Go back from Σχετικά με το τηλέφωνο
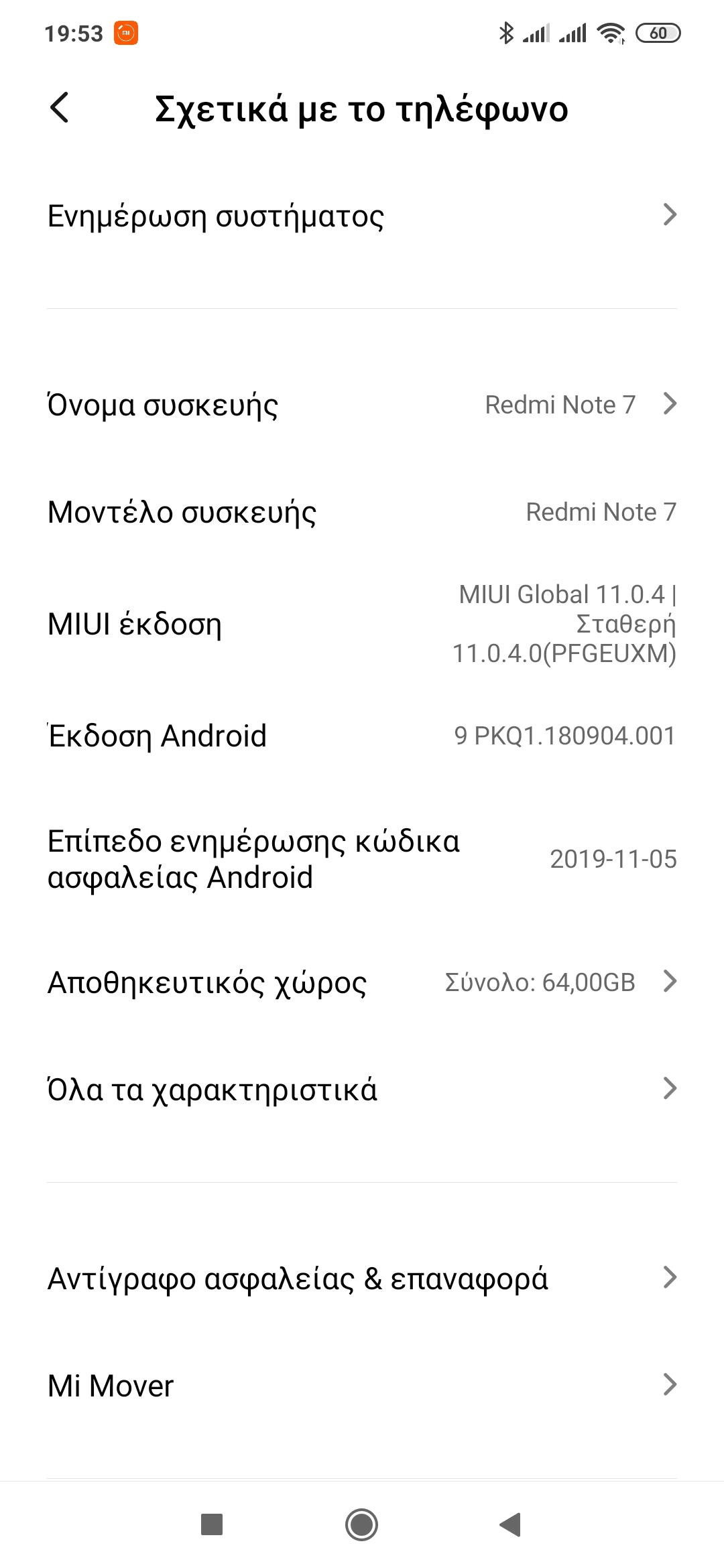Image resolution: width=724 pixels, height=1568 pixels. 60,108
